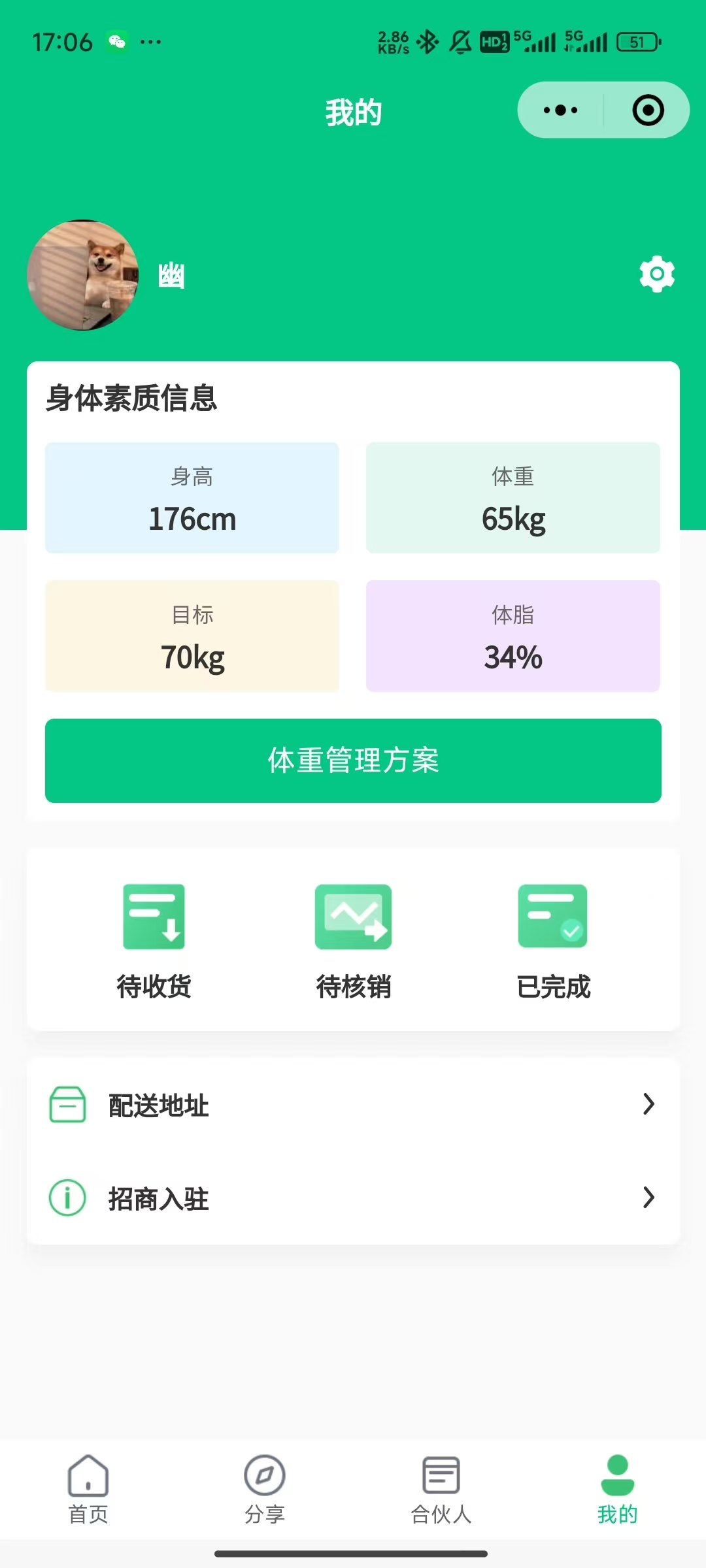Image resolution: width=706 pixels, height=1568 pixels.
Task: Open the 招商入驻 row
Action: click(x=353, y=1198)
